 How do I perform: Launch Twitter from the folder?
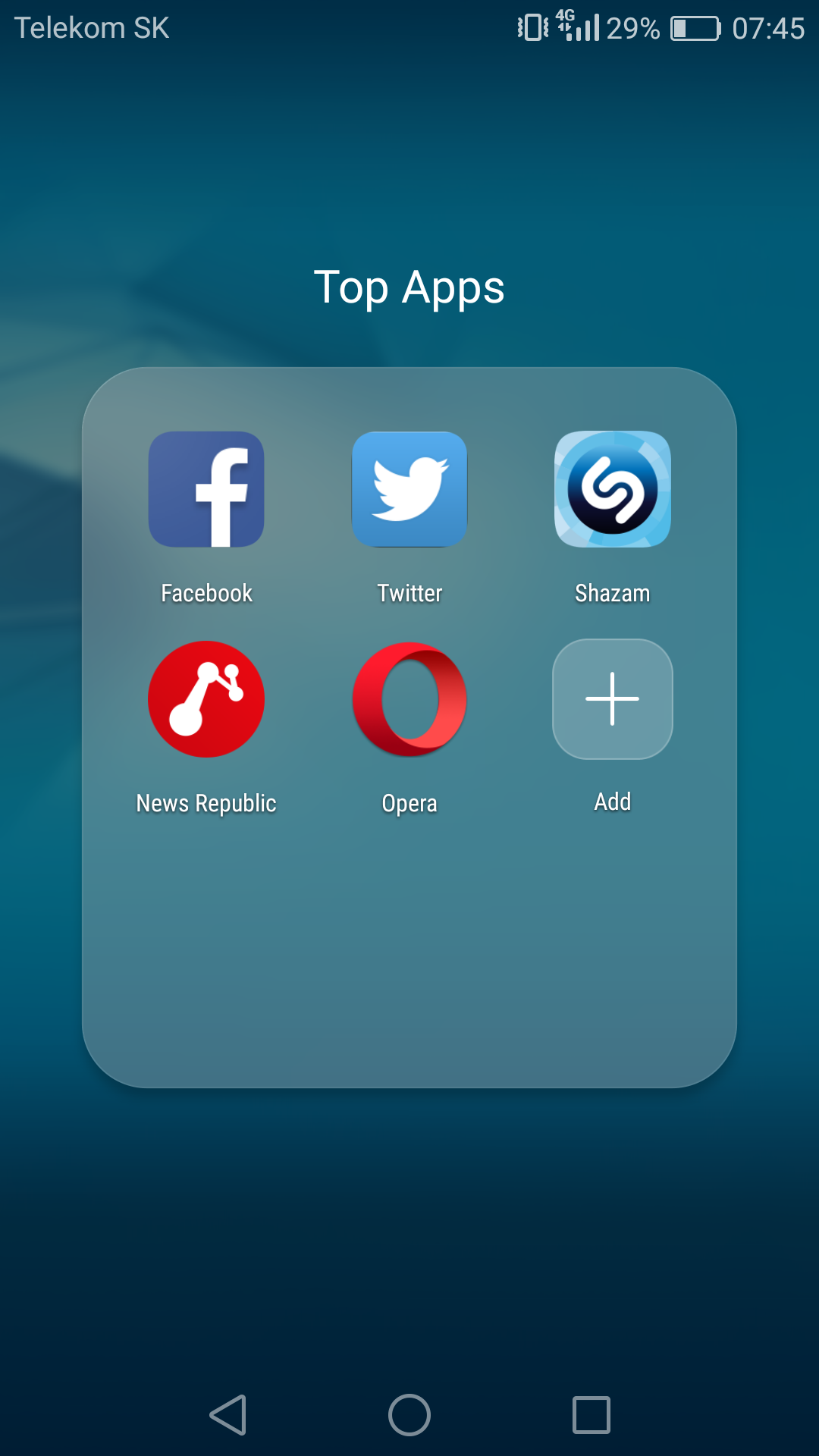(409, 490)
